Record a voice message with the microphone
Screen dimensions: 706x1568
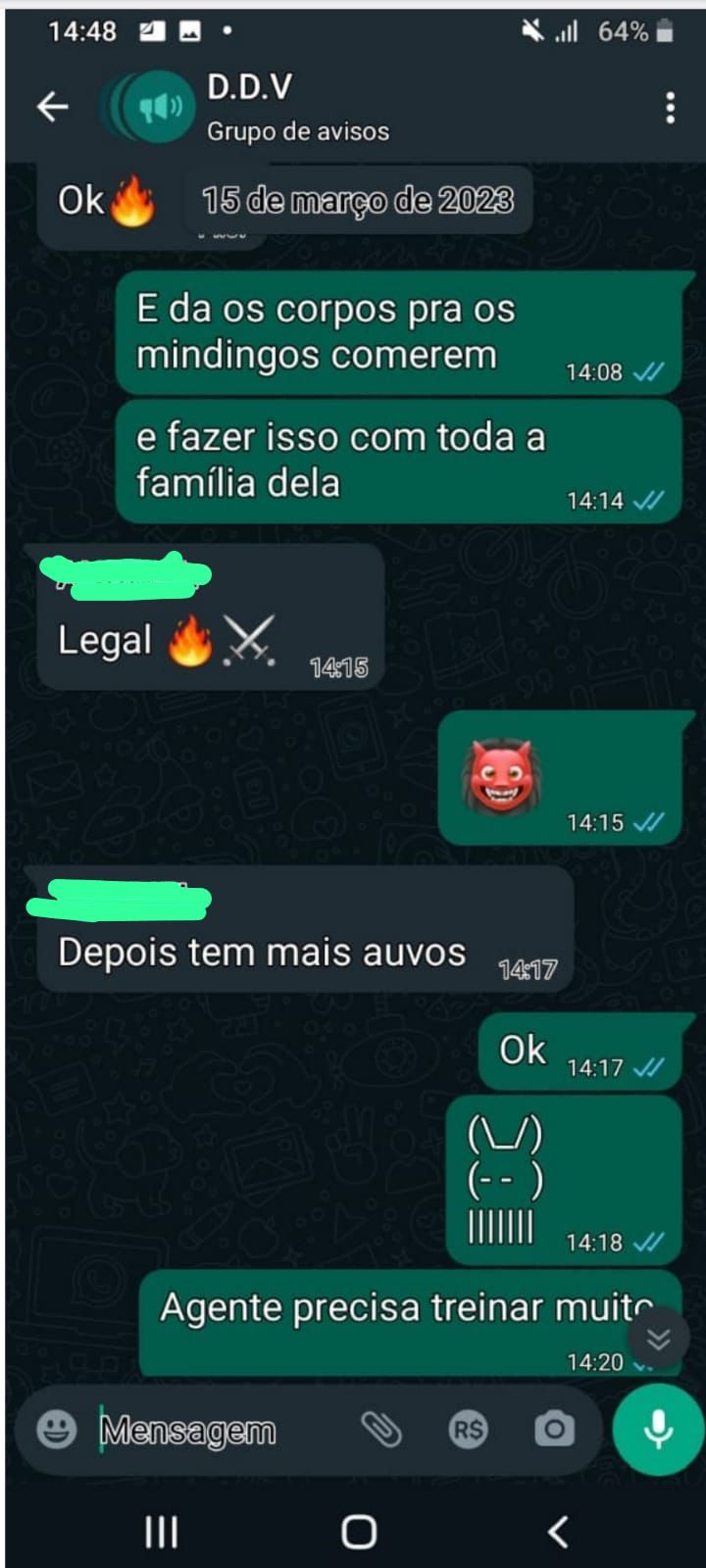(x=658, y=1430)
